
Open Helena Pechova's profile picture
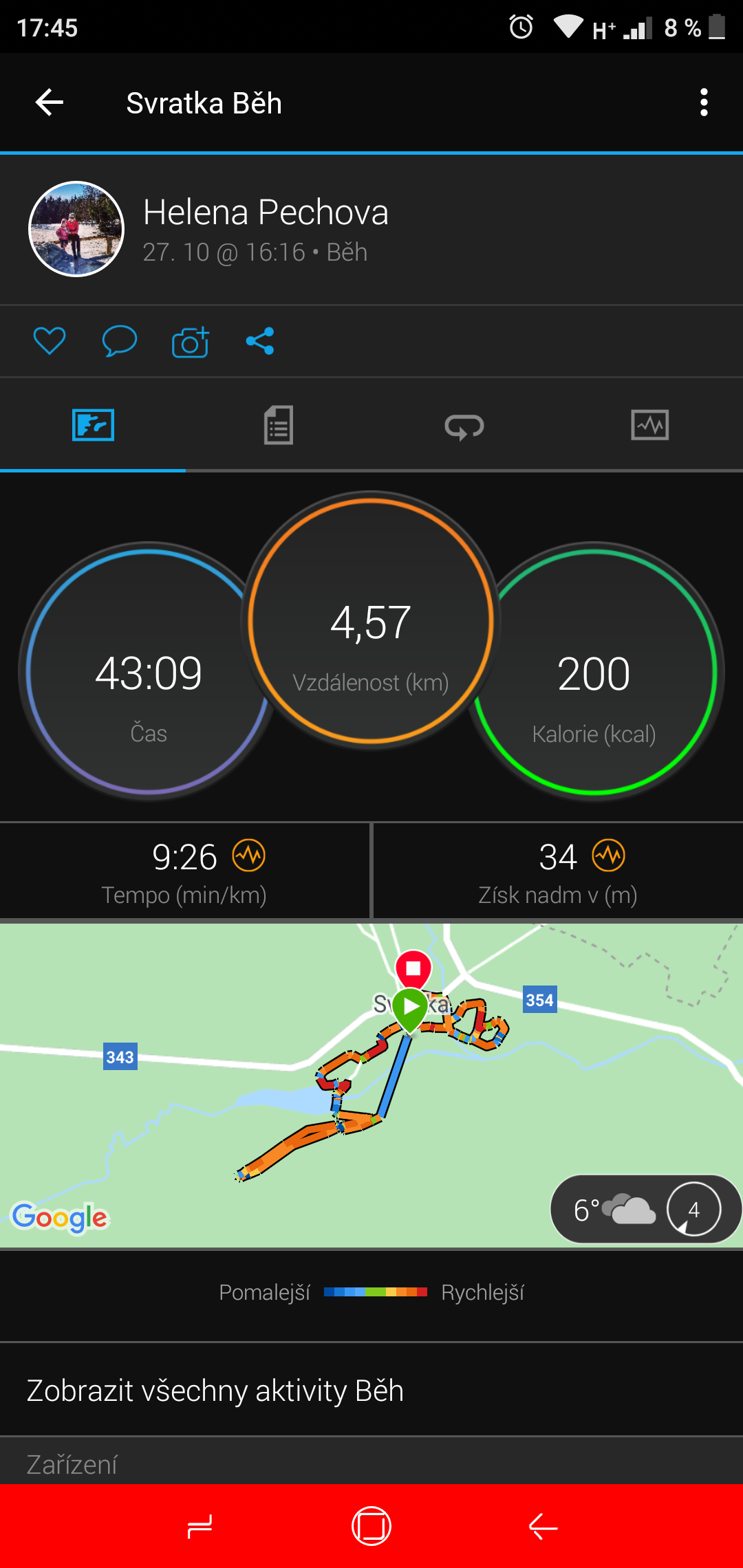click(76, 229)
